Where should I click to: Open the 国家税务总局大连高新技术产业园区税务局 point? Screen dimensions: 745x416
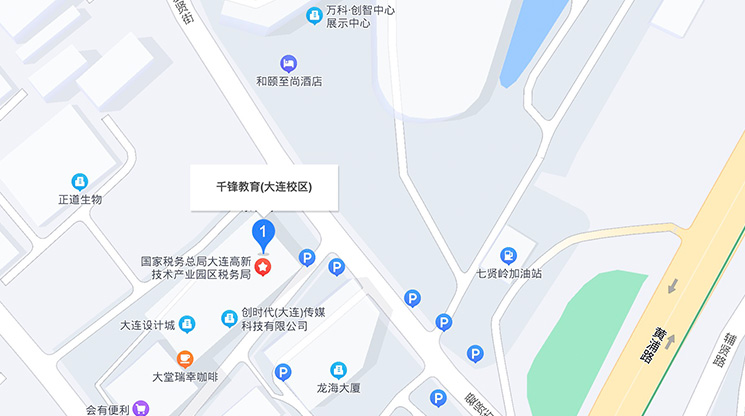coord(263,267)
